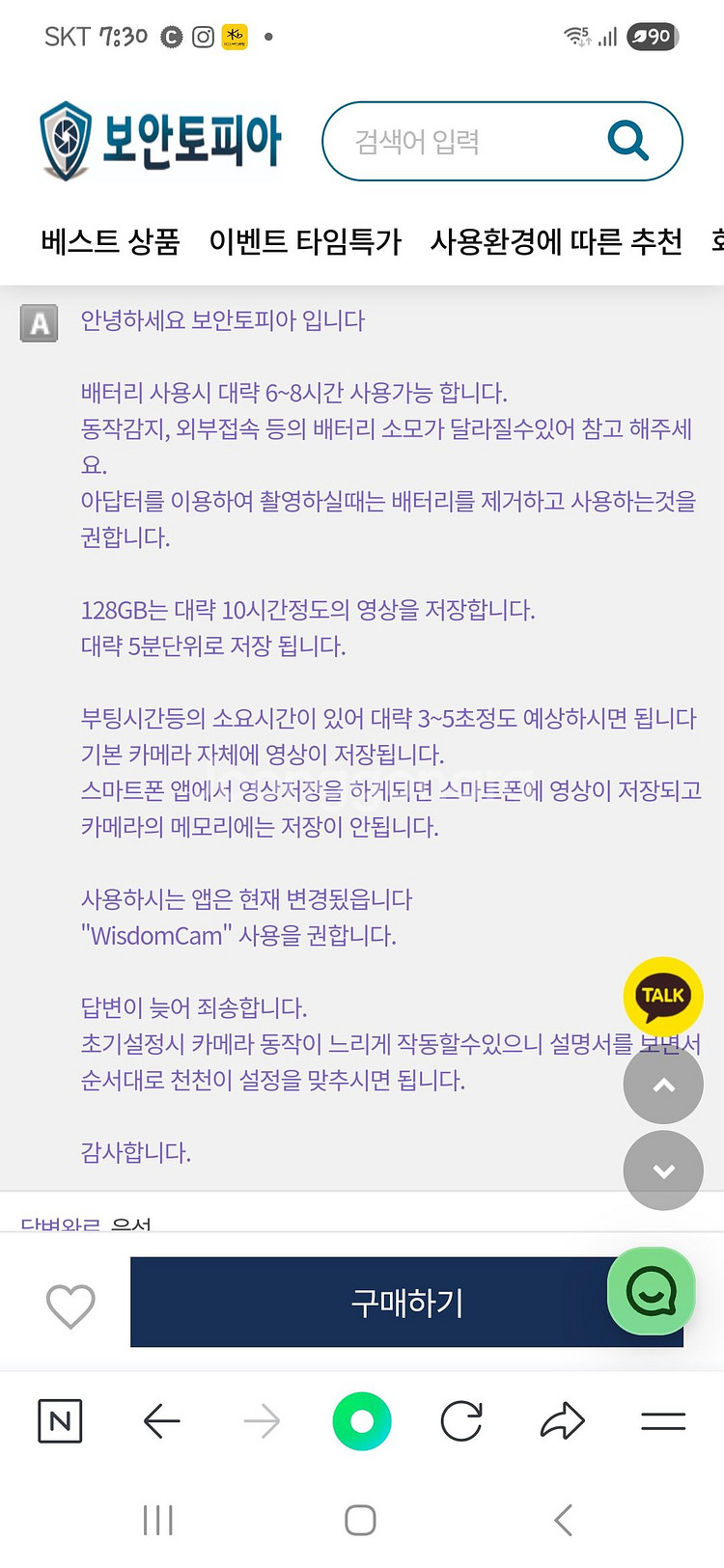724x1568 pixels.
Task: Open the 보안토피아 home logo
Action: coord(160,141)
